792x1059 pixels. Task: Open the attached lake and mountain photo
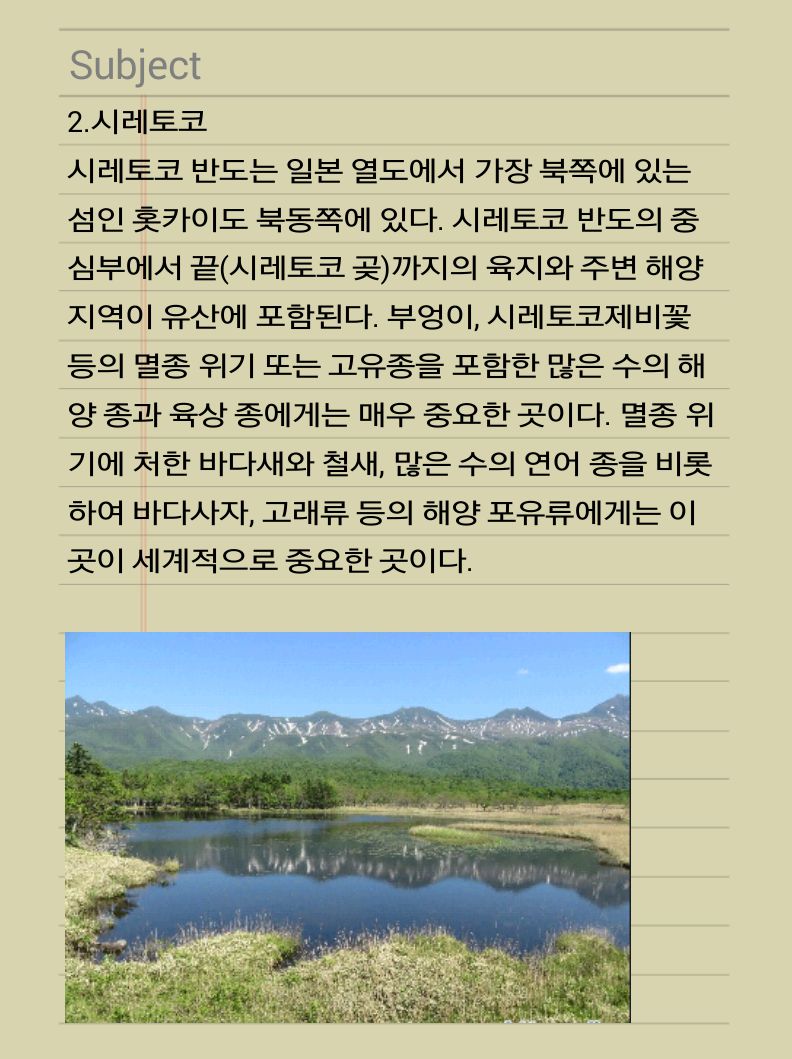[x=347, y=826]
